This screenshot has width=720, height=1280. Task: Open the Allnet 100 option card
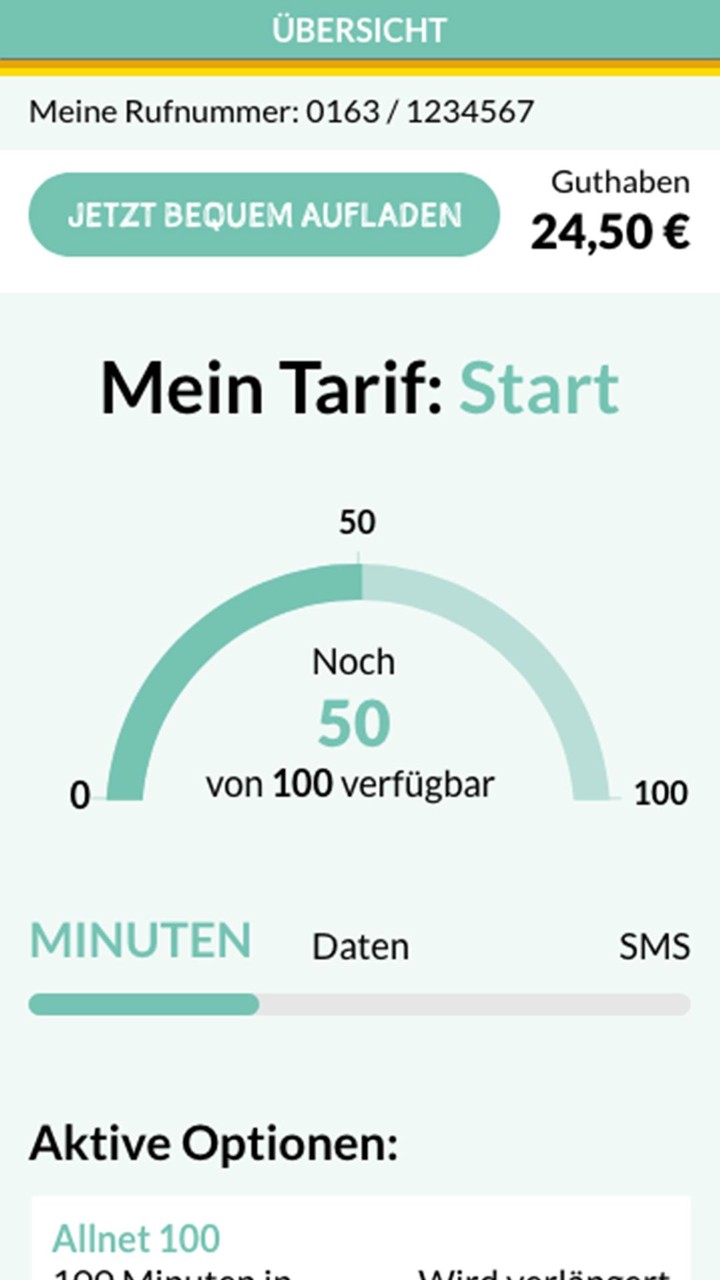tap(360, 1242)
